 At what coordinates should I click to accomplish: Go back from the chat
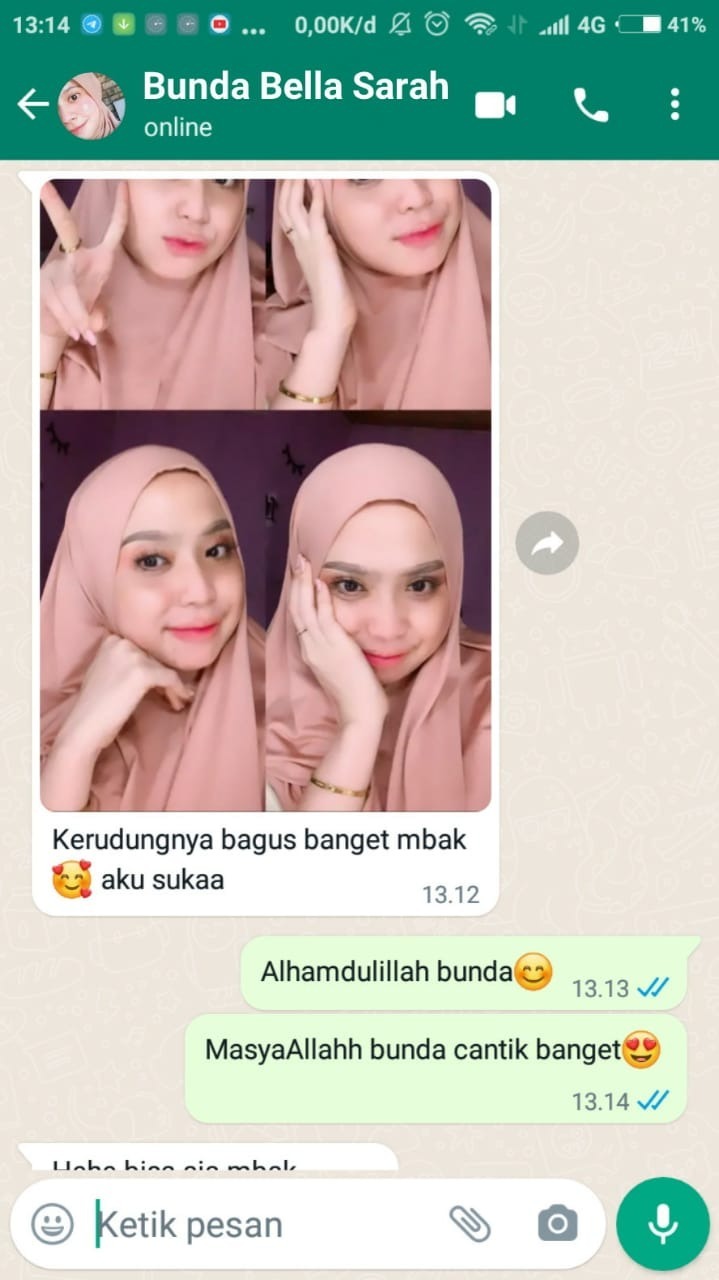[x=32, y=104]
